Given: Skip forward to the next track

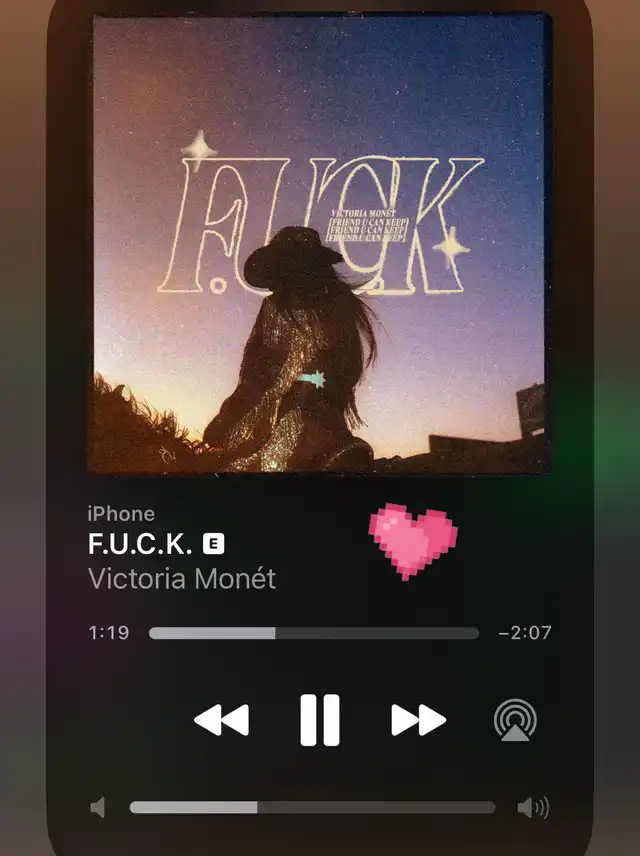Looking at the screenshot, I should click(x=418, y=720).
